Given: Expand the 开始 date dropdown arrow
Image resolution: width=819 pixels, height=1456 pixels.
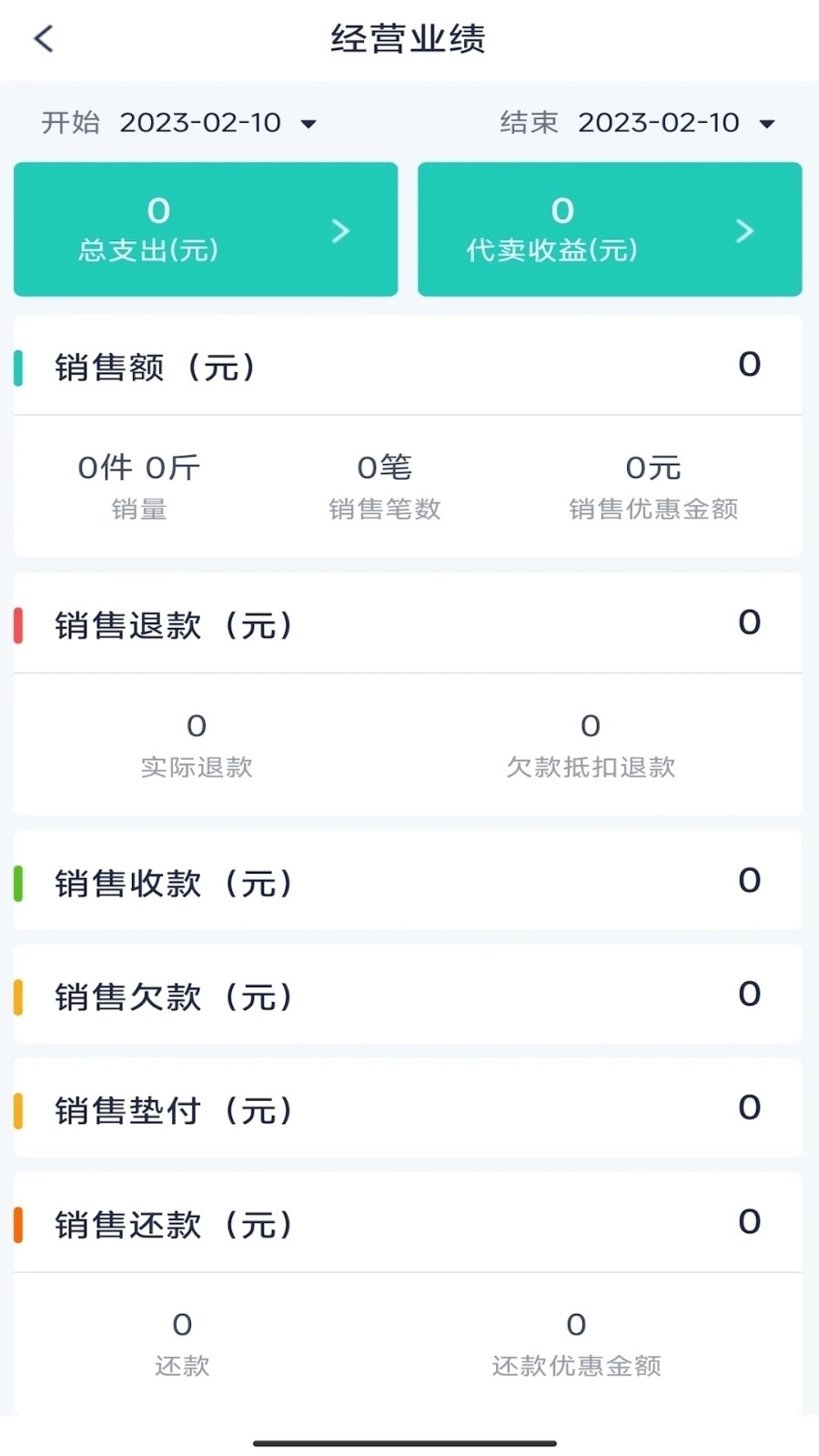Looking at the screenshot, I should click(310, 124).
